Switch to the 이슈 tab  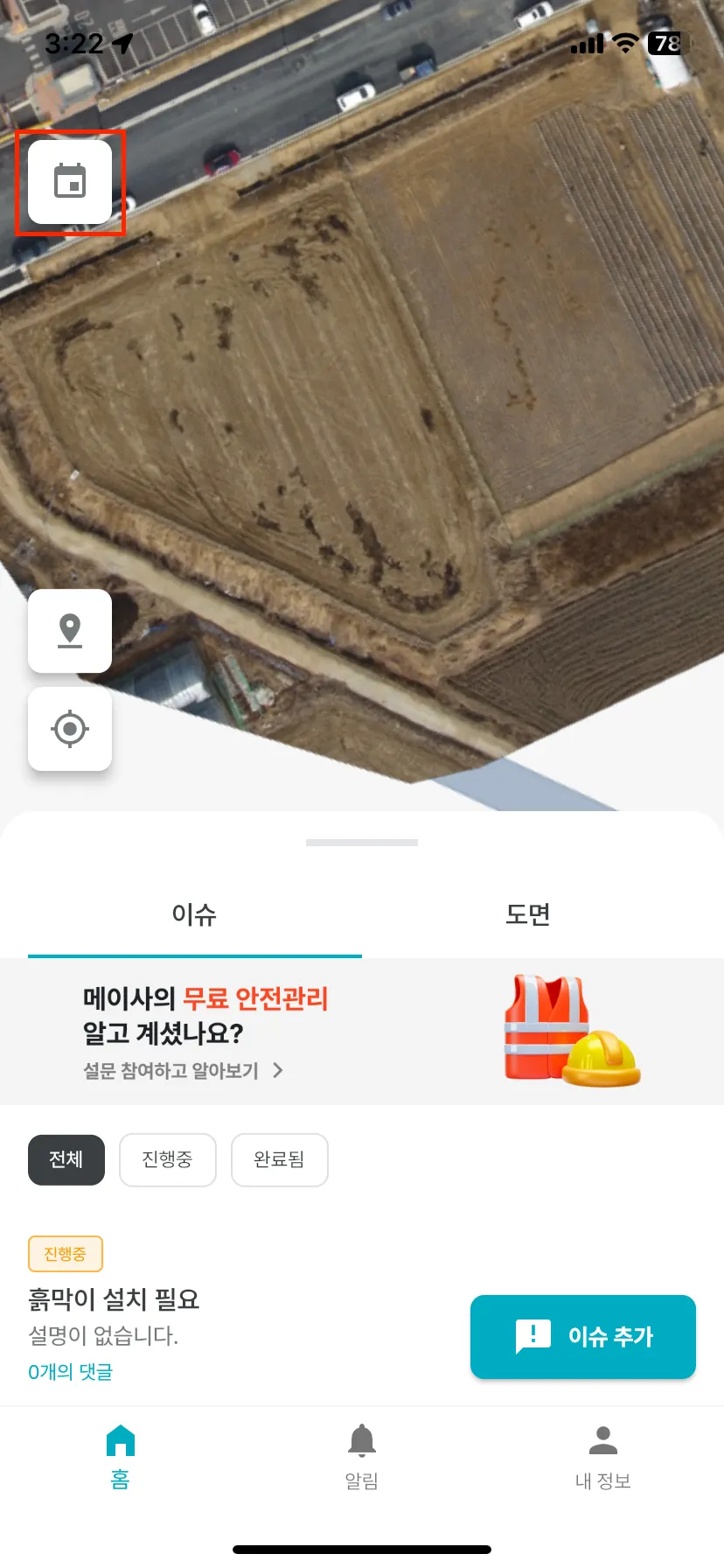coord(194,915)
